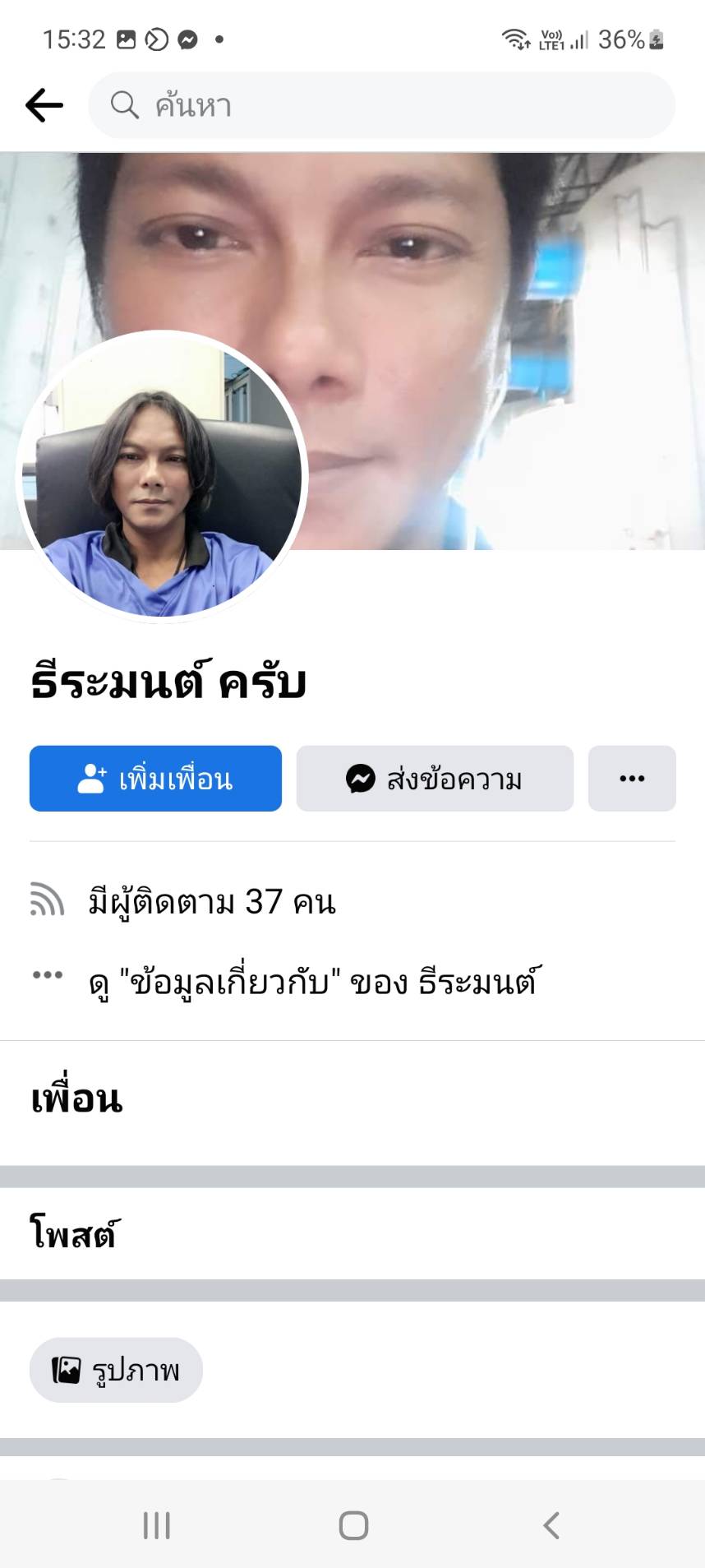Open ดู "ข้อมูลเกี่ยวกับ" ของ ธีระมนต์
Viewport: 705px width, 1568px height.
[312, 982]
